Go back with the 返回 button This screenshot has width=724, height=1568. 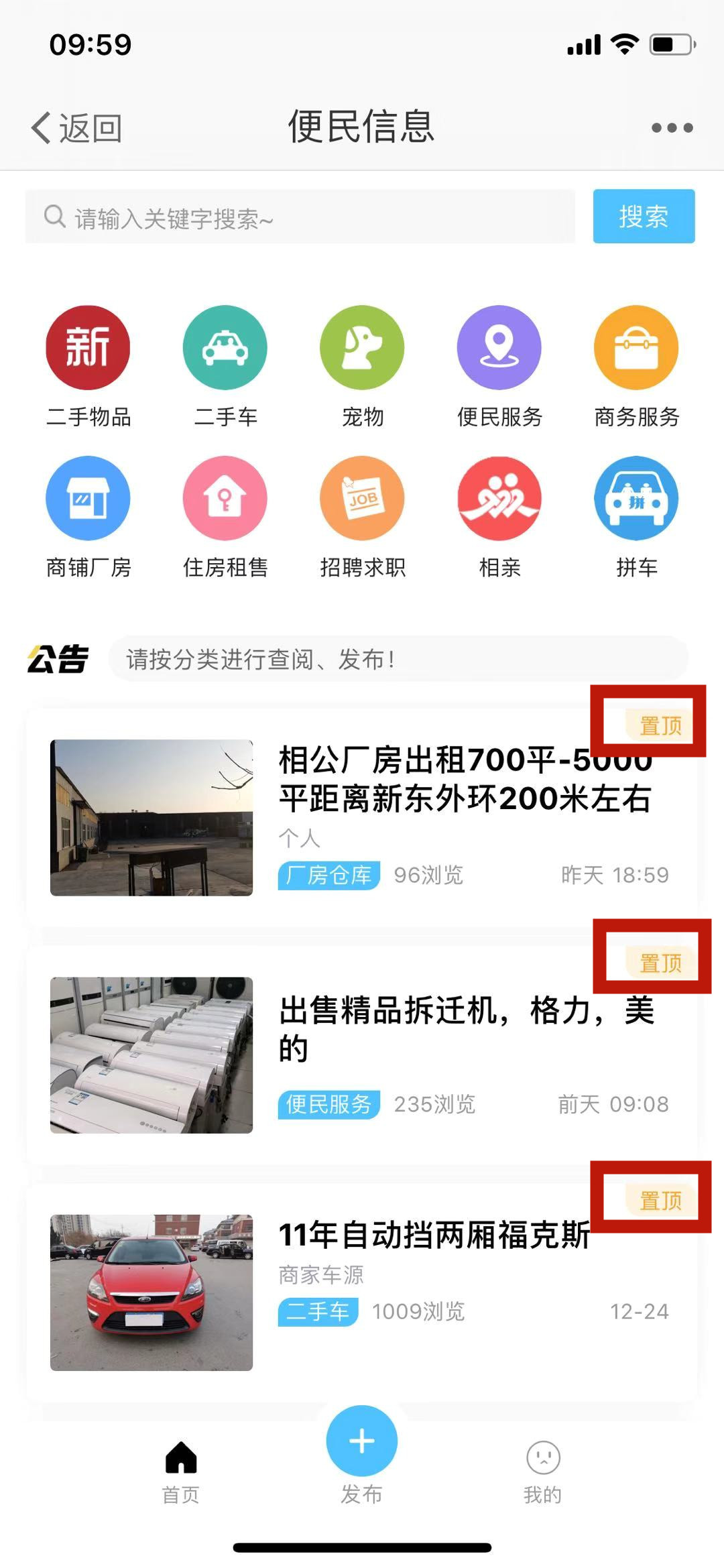point(76,127)
